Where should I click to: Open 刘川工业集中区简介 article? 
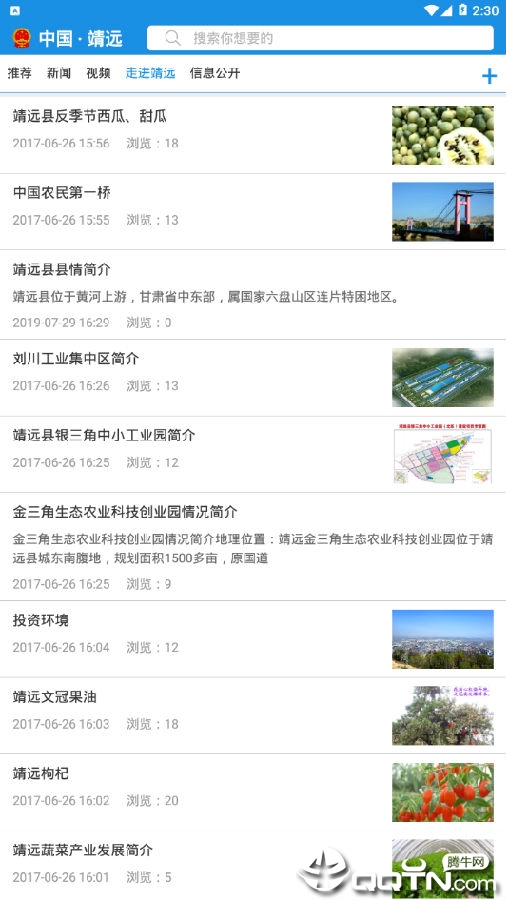pos(253,378)
